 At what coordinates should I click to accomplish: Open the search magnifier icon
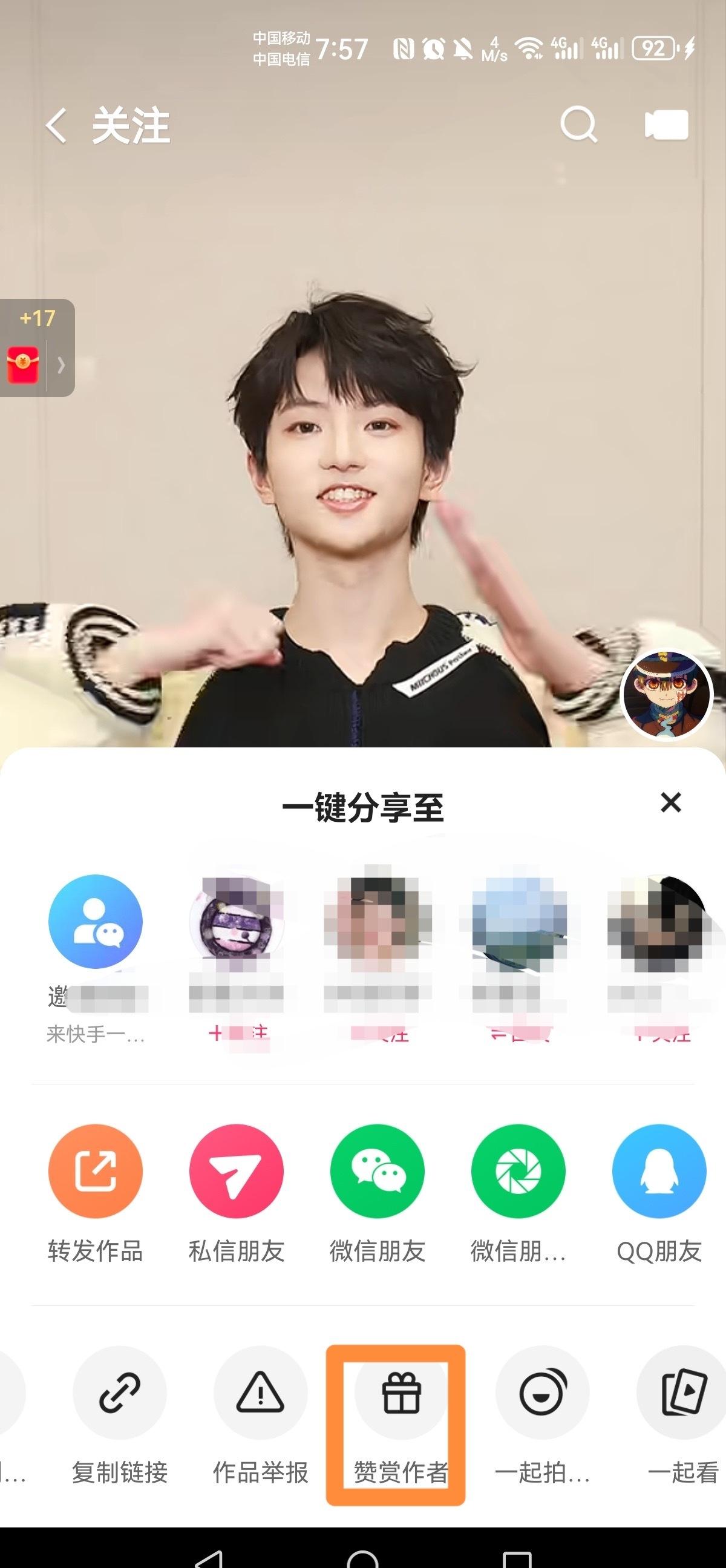pos(578,125)
